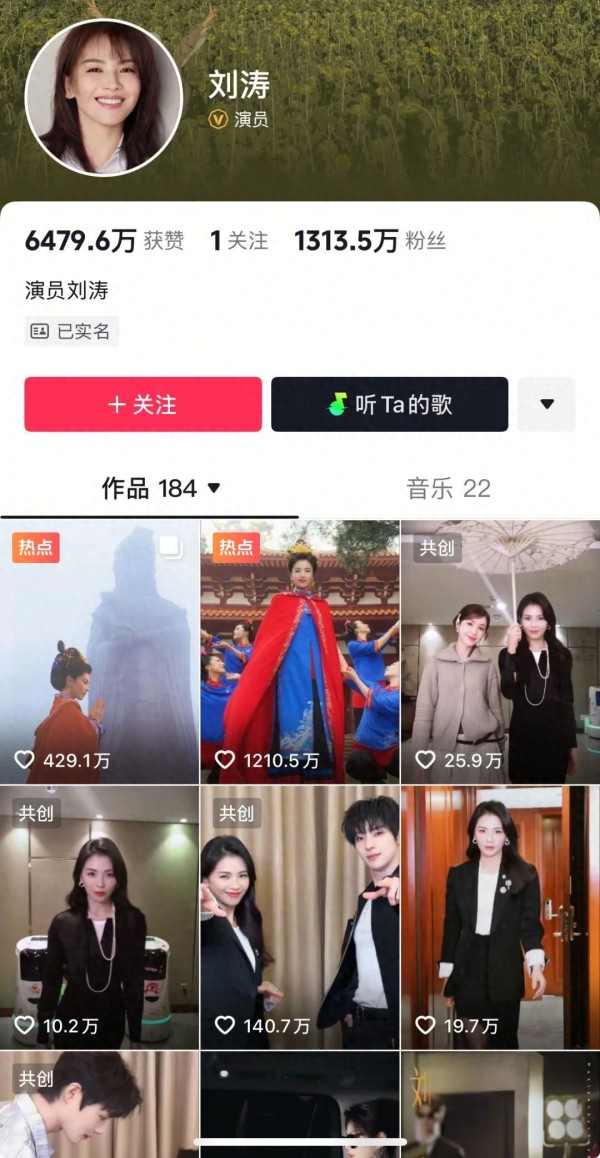Open the video with 1210.5万 likes
The width and height of the screenshot is (600, 1158).
tap(300, 651)
